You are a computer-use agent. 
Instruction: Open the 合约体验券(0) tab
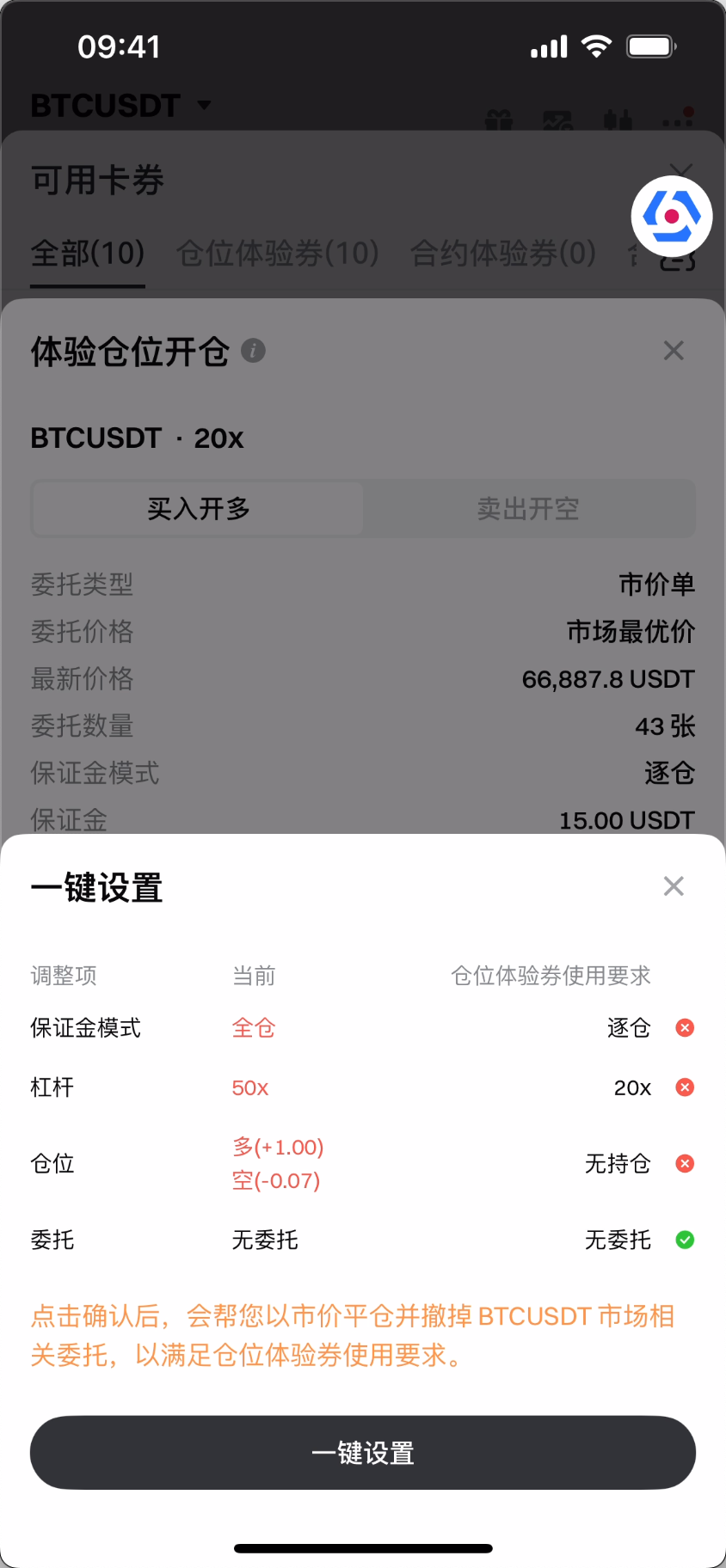(502, 254)
